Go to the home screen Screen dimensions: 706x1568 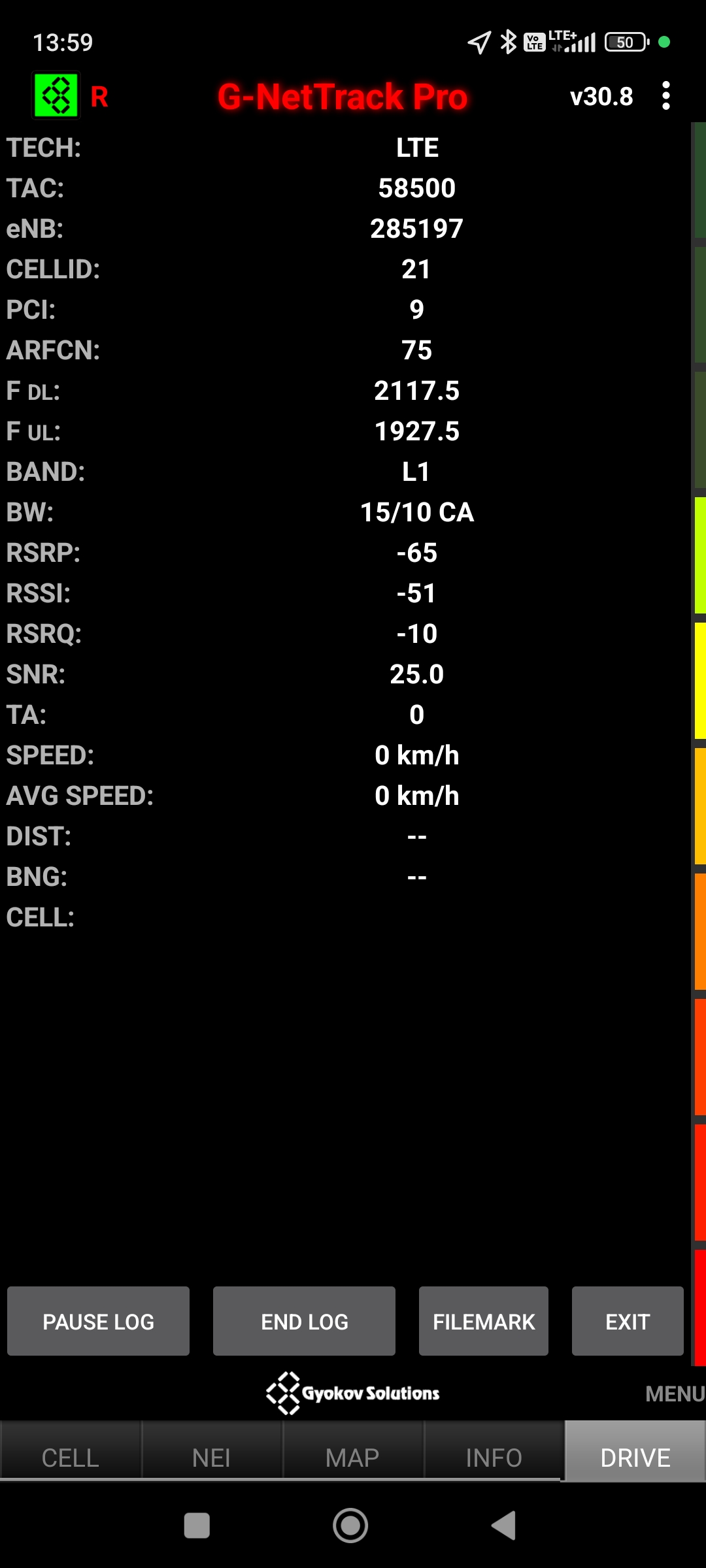(x=350, y=1526)
